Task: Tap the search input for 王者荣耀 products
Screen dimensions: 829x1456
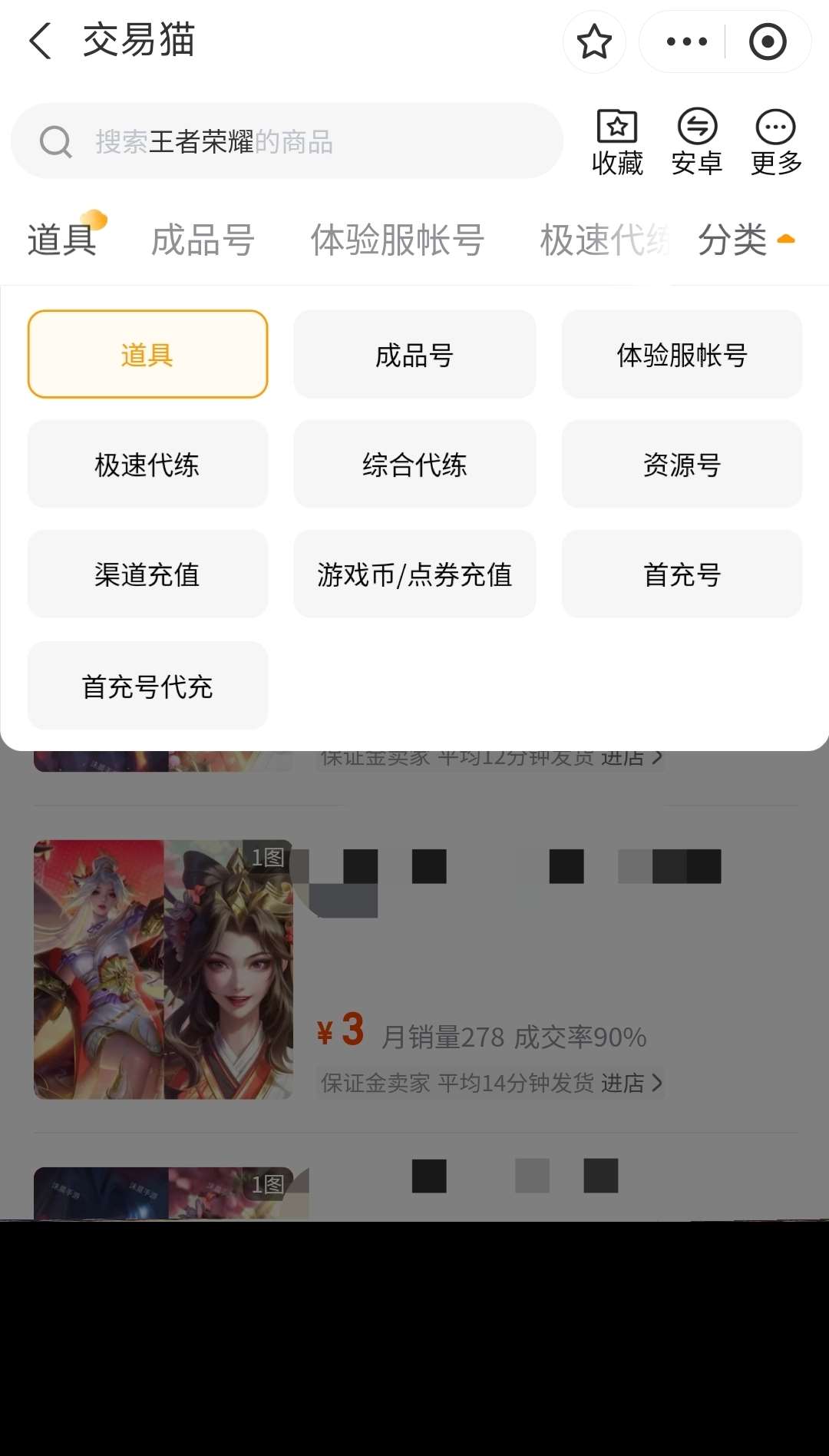Action: [x=307, y=141]
